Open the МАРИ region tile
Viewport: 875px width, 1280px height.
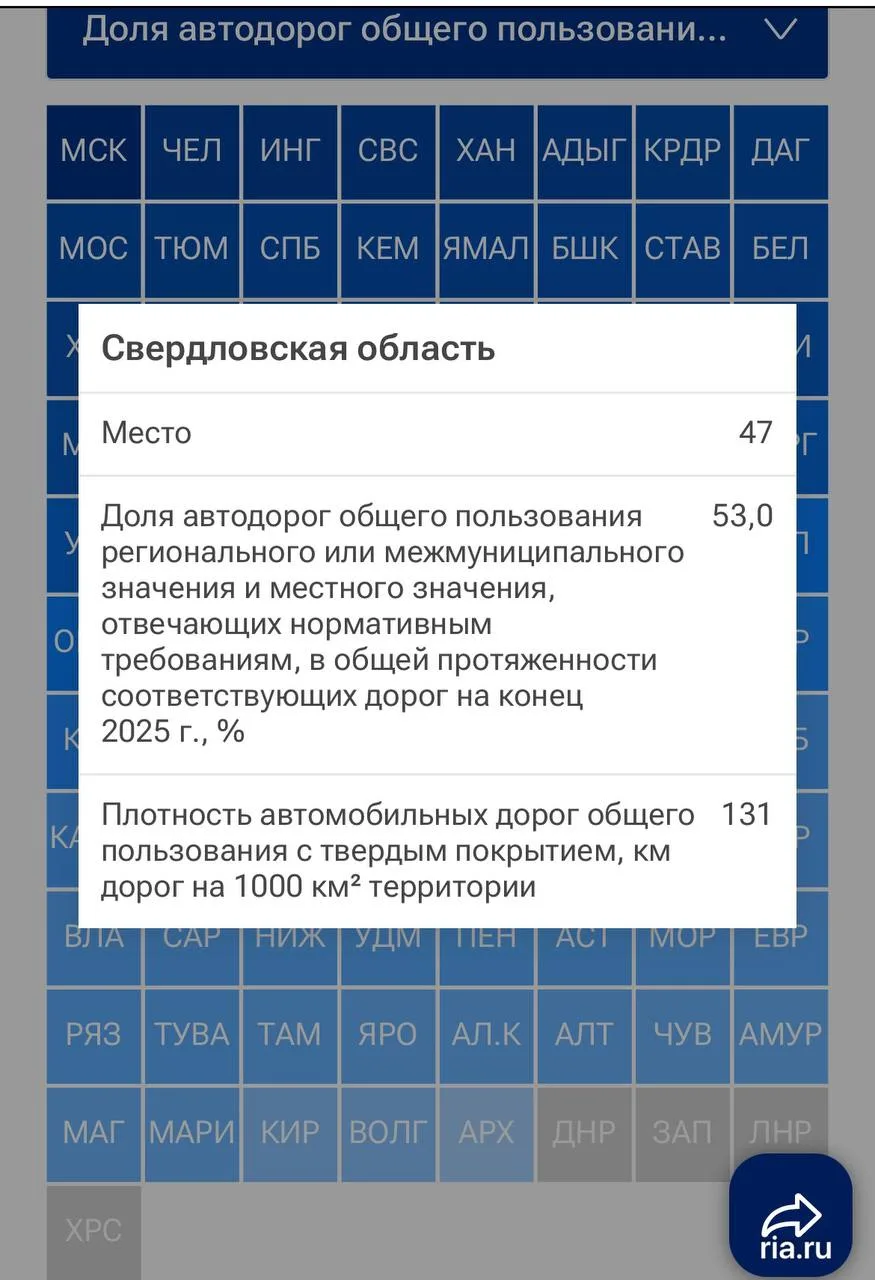(192, 1133)
